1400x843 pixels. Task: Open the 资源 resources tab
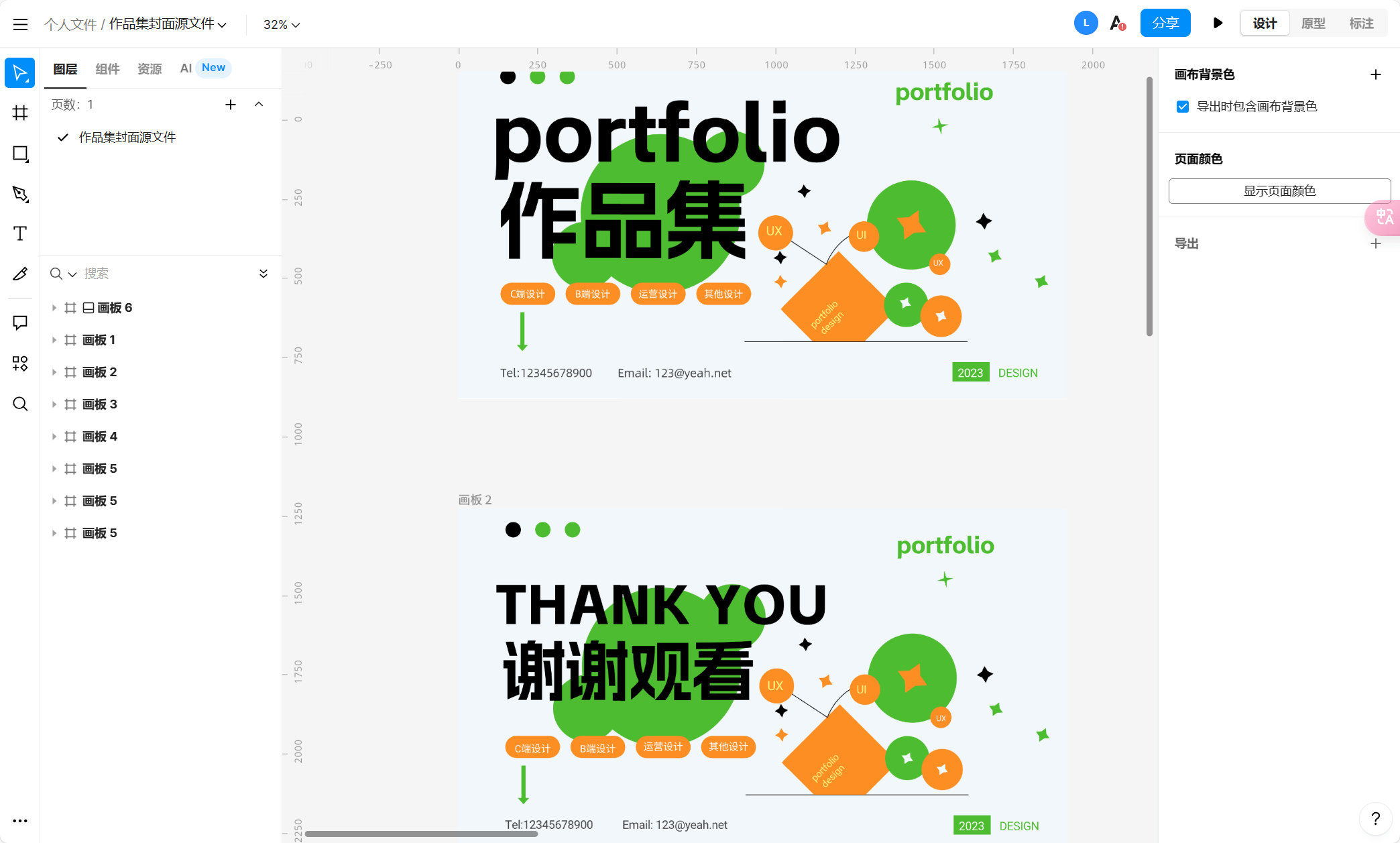149,68
